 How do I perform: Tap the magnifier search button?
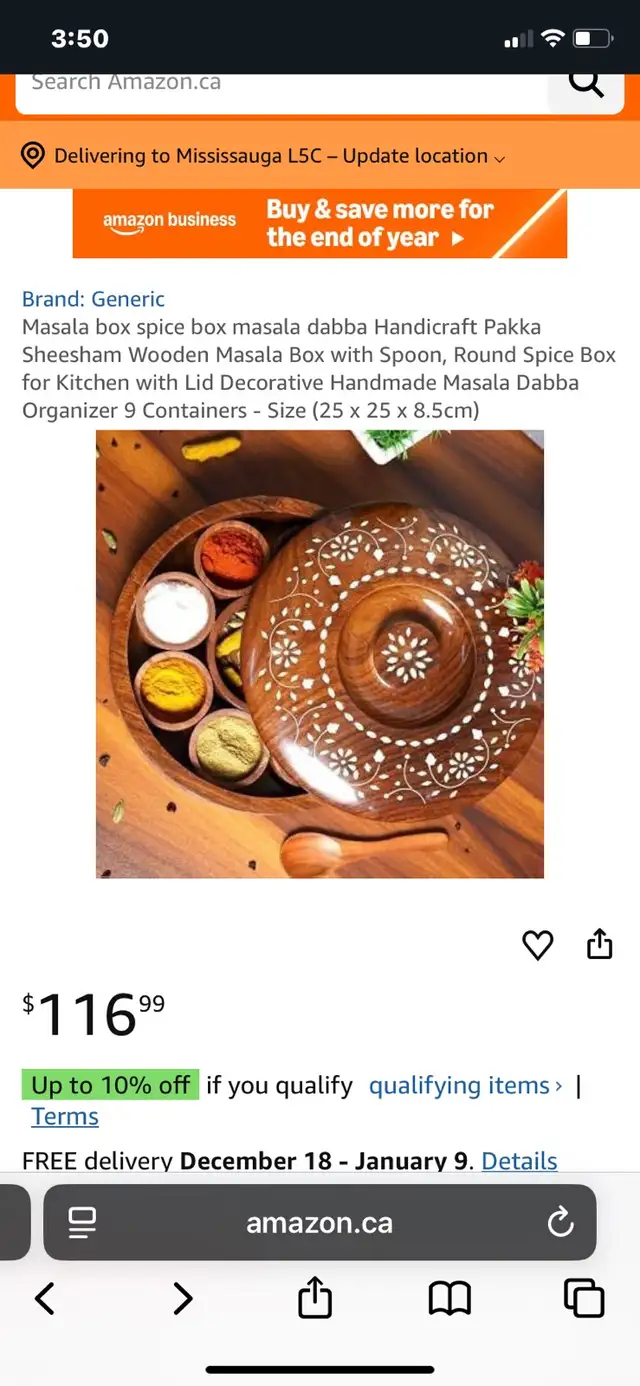point(586,86)
